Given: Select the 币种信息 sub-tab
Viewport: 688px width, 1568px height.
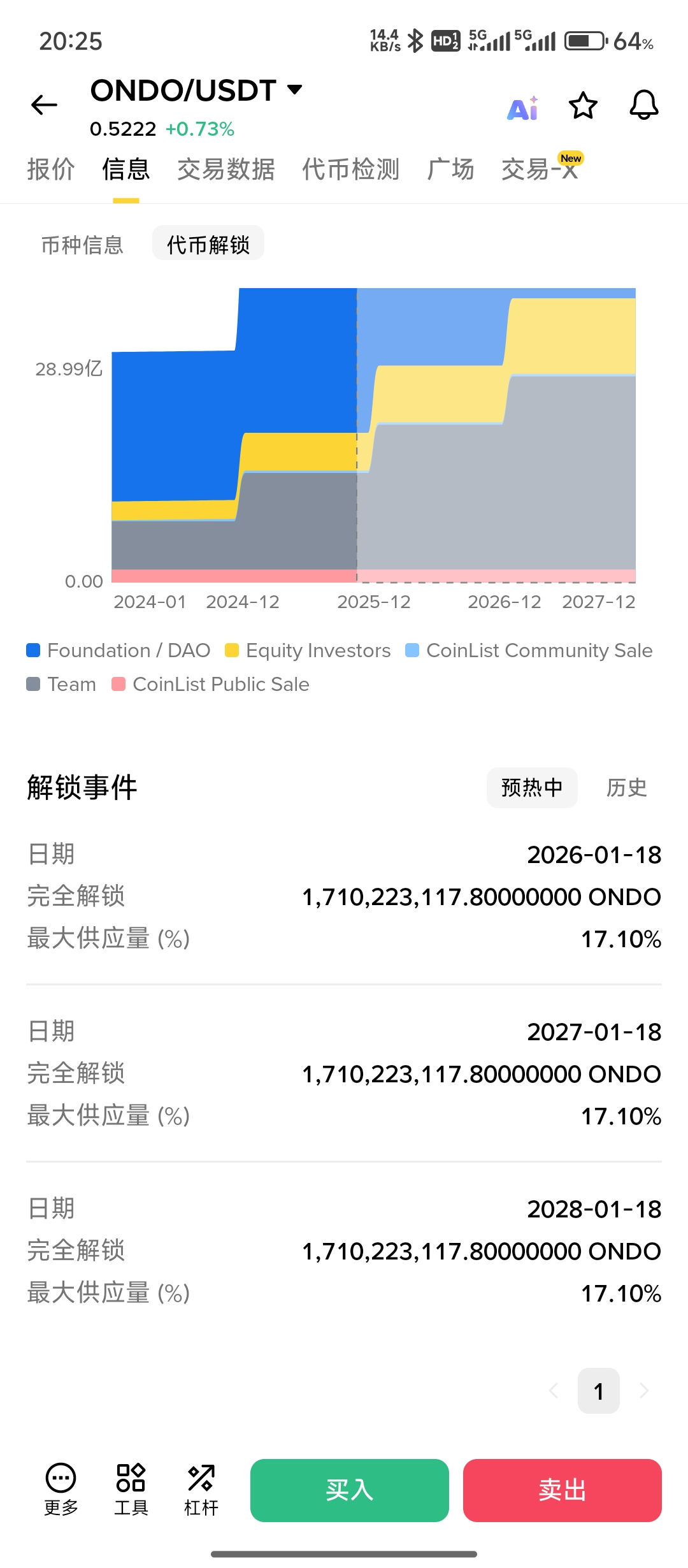Looking at the screenshot, I should click(82, 245).
